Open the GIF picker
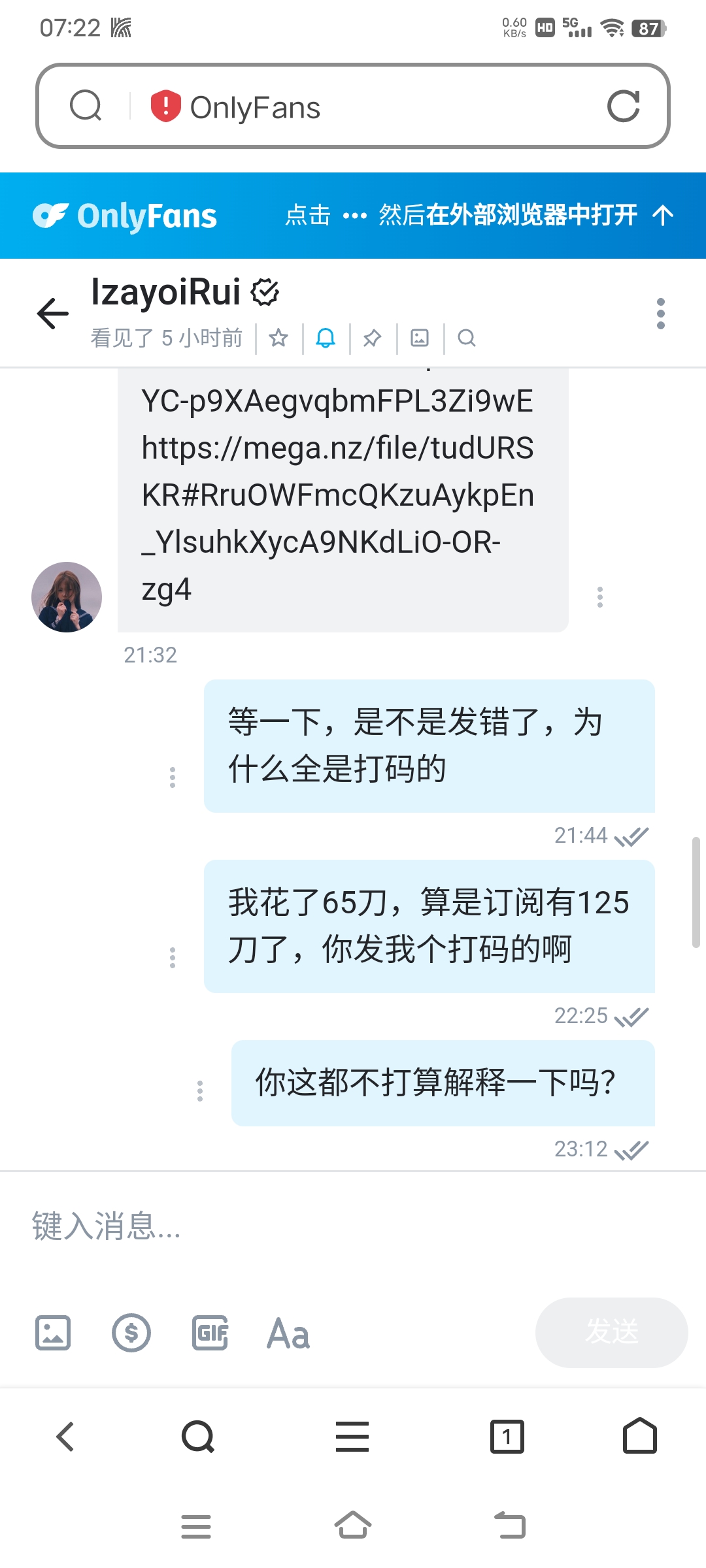The height and width of the screenshot is (1568, 706). click(209, 1333)
